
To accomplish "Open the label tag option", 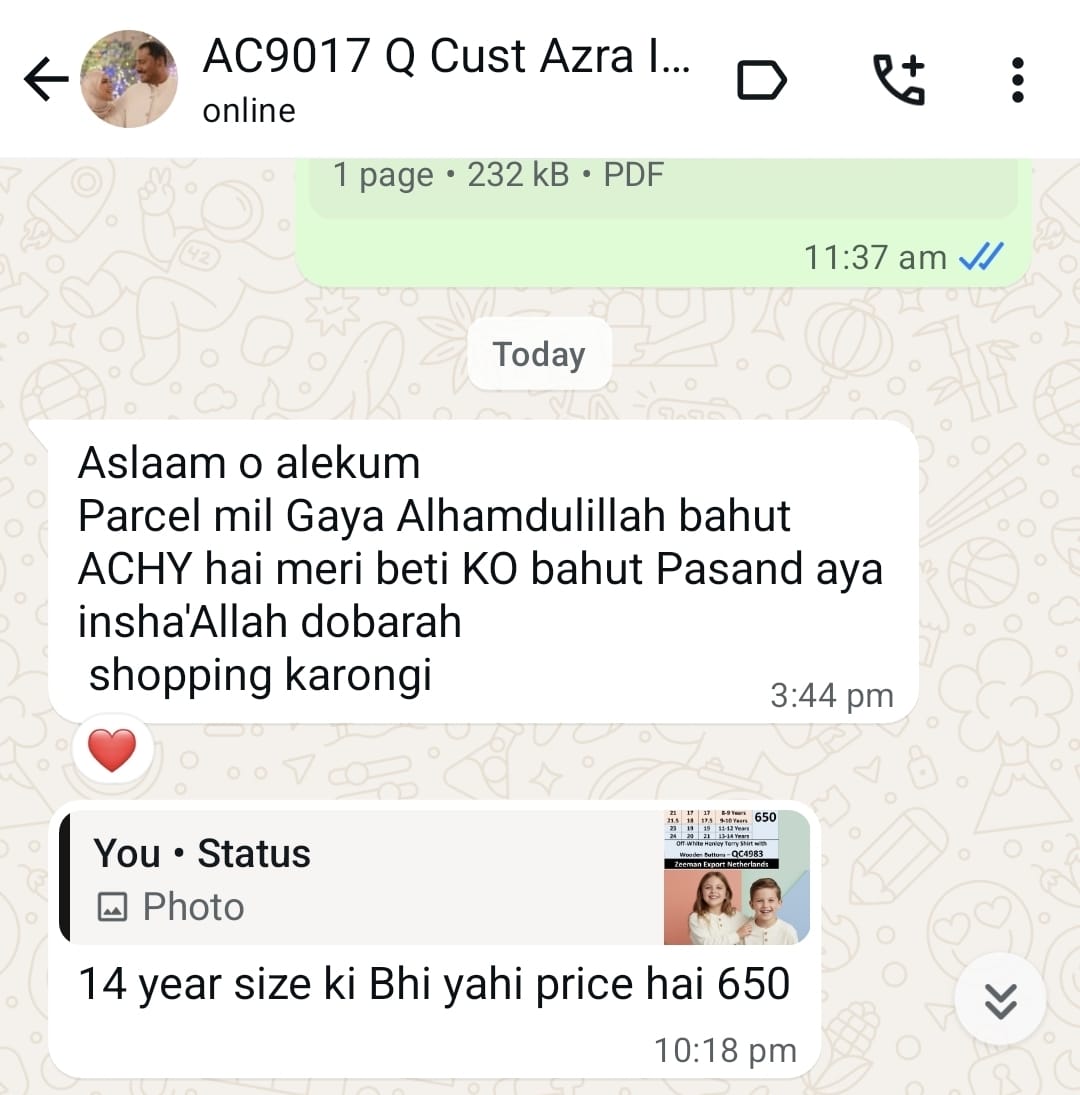I will click(x=762, y=81).
